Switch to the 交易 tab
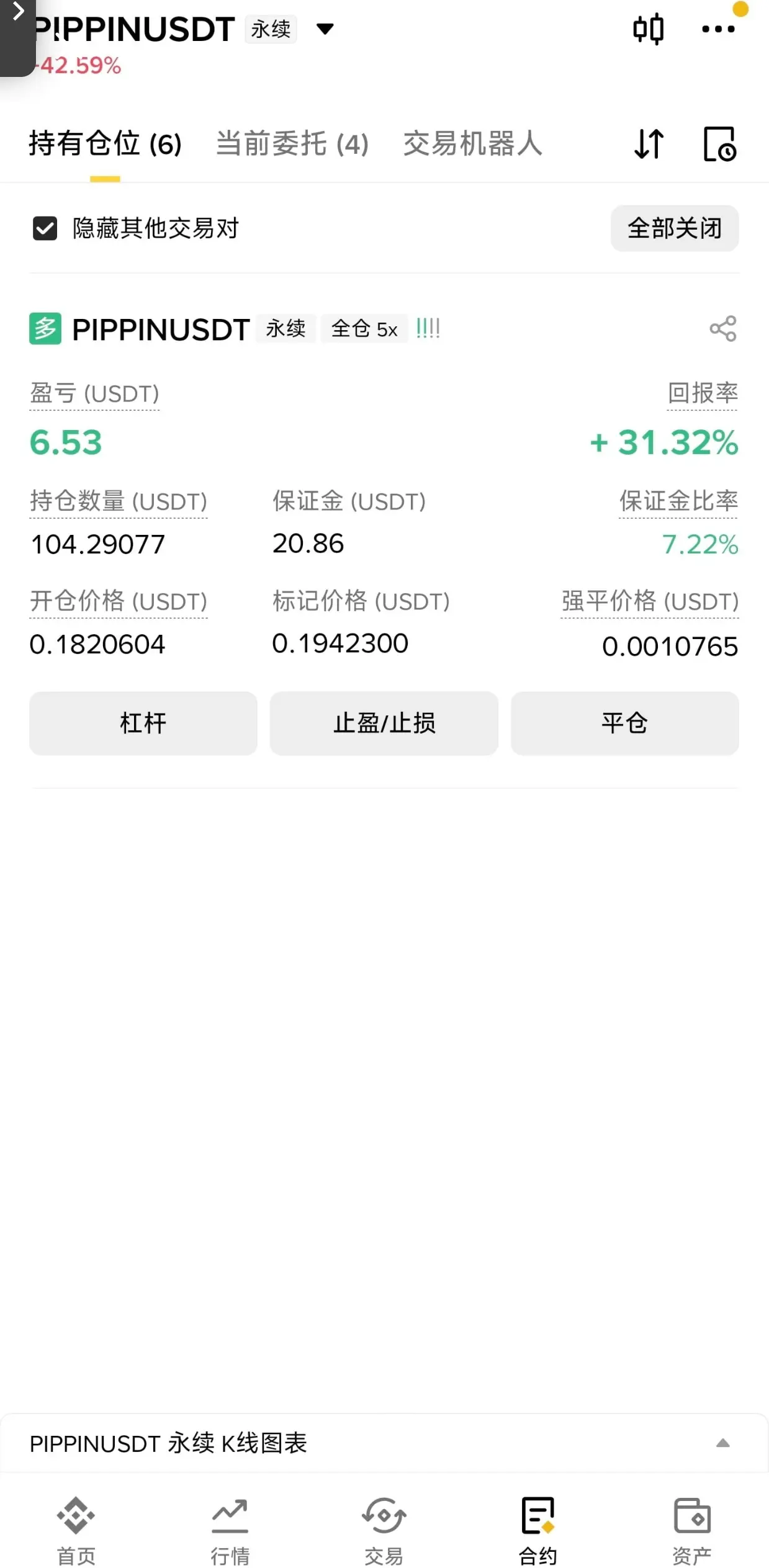 pos(384,1529)
